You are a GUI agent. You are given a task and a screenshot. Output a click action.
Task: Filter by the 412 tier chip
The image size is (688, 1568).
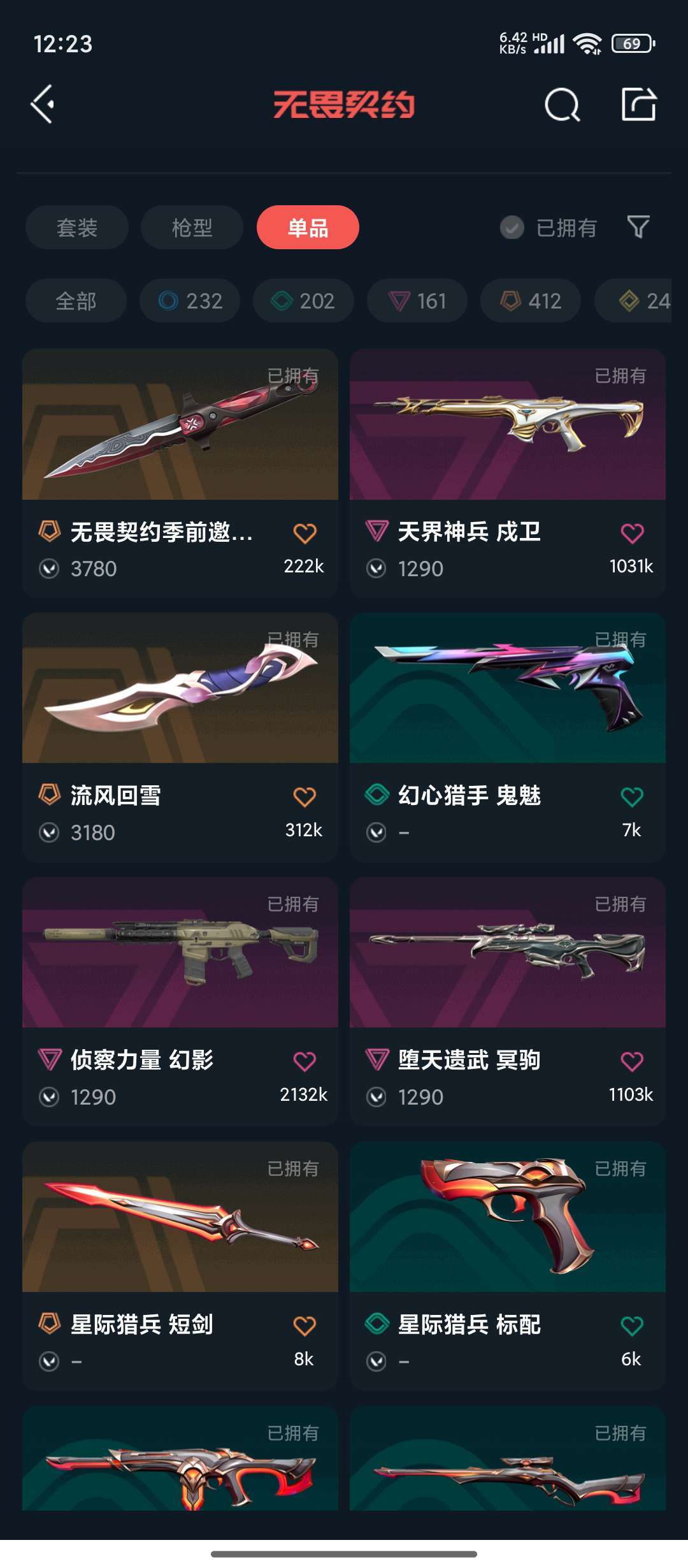(531, 301)
